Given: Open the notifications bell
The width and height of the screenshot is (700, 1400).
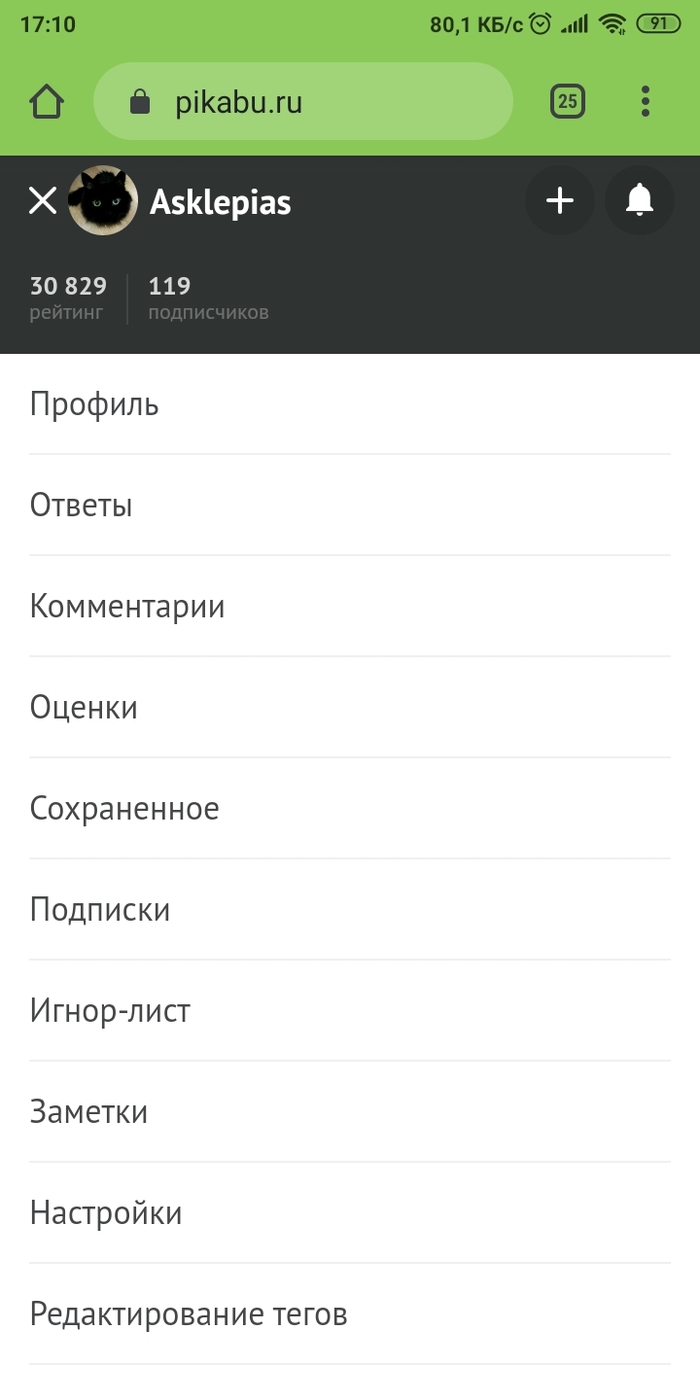Looking at the screenshot, I should [639, 201].
